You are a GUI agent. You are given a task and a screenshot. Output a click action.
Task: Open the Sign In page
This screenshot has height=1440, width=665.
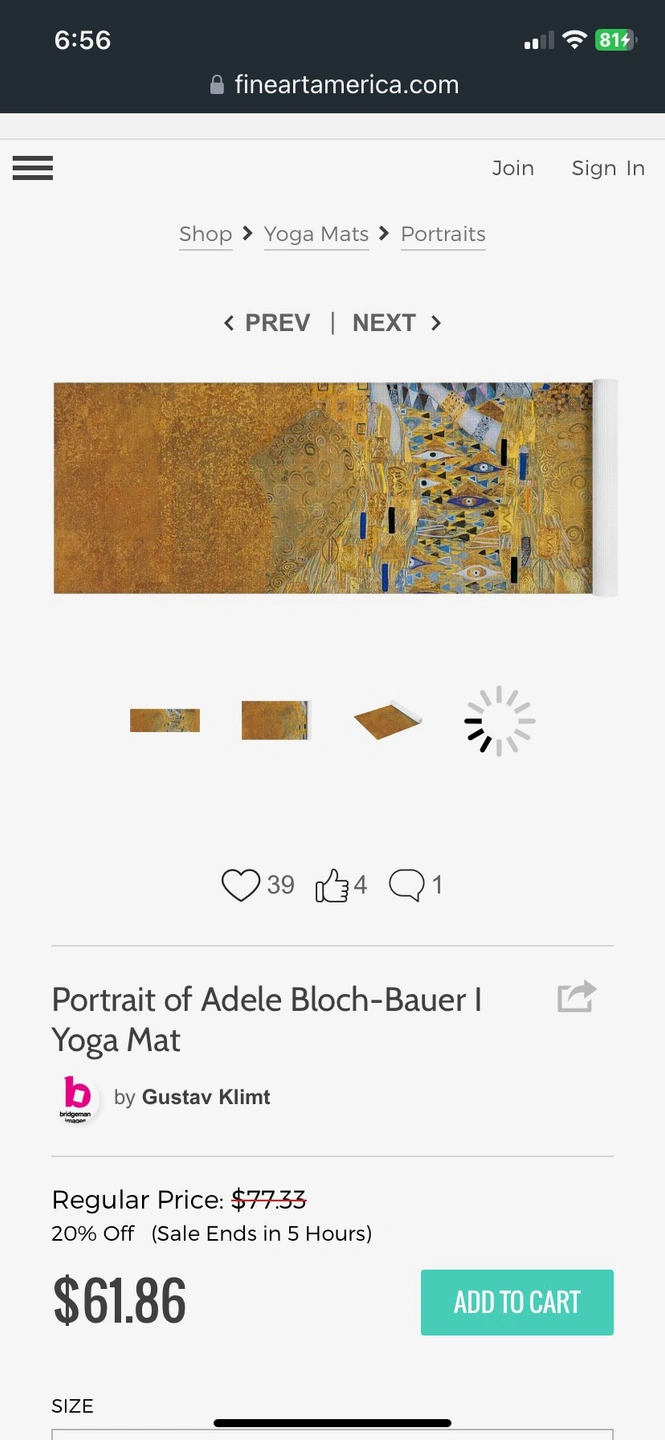click(607, 168)
